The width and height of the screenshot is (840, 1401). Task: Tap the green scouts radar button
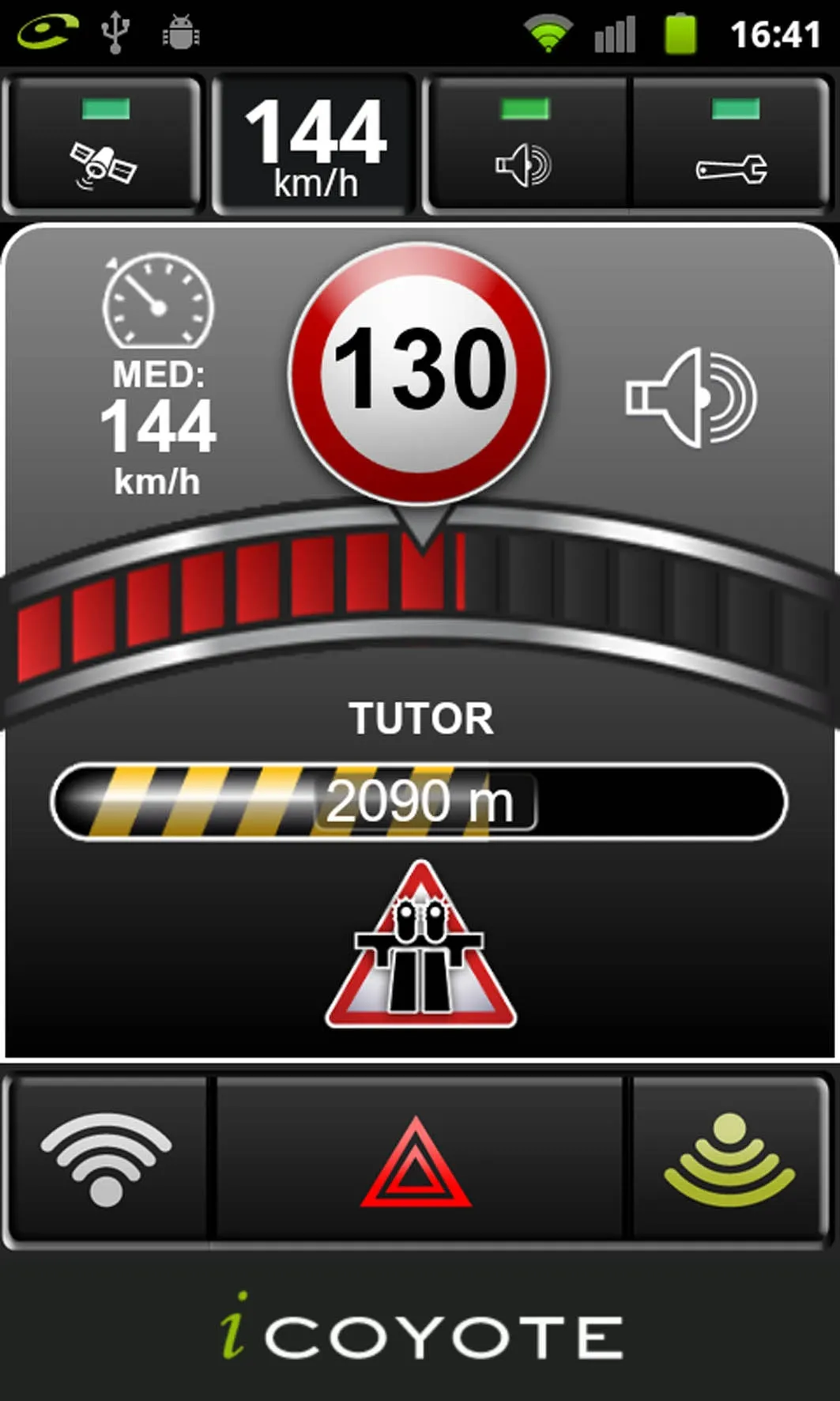point(729,1160)
